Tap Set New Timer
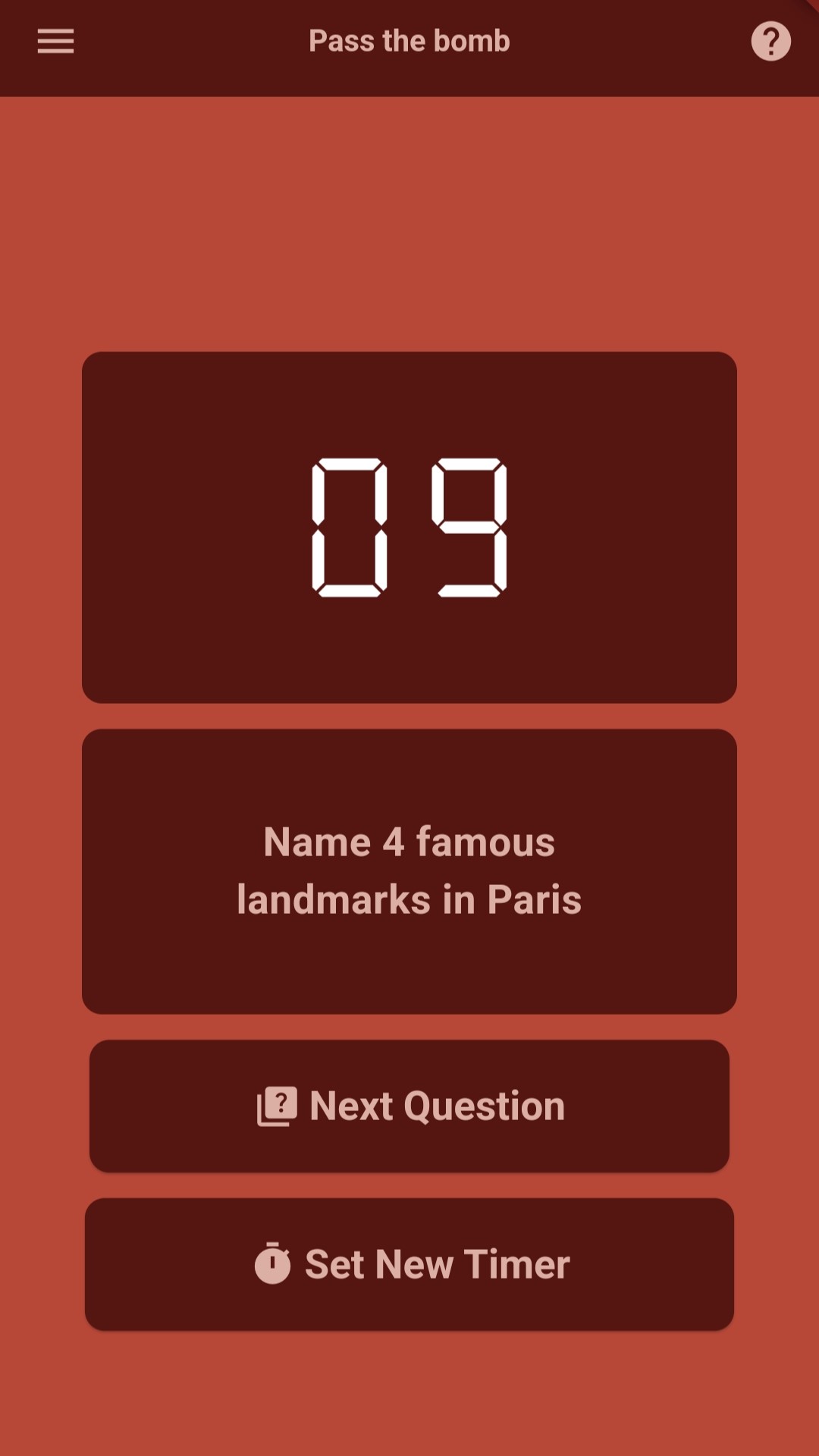 click(x=409, y=1264)
